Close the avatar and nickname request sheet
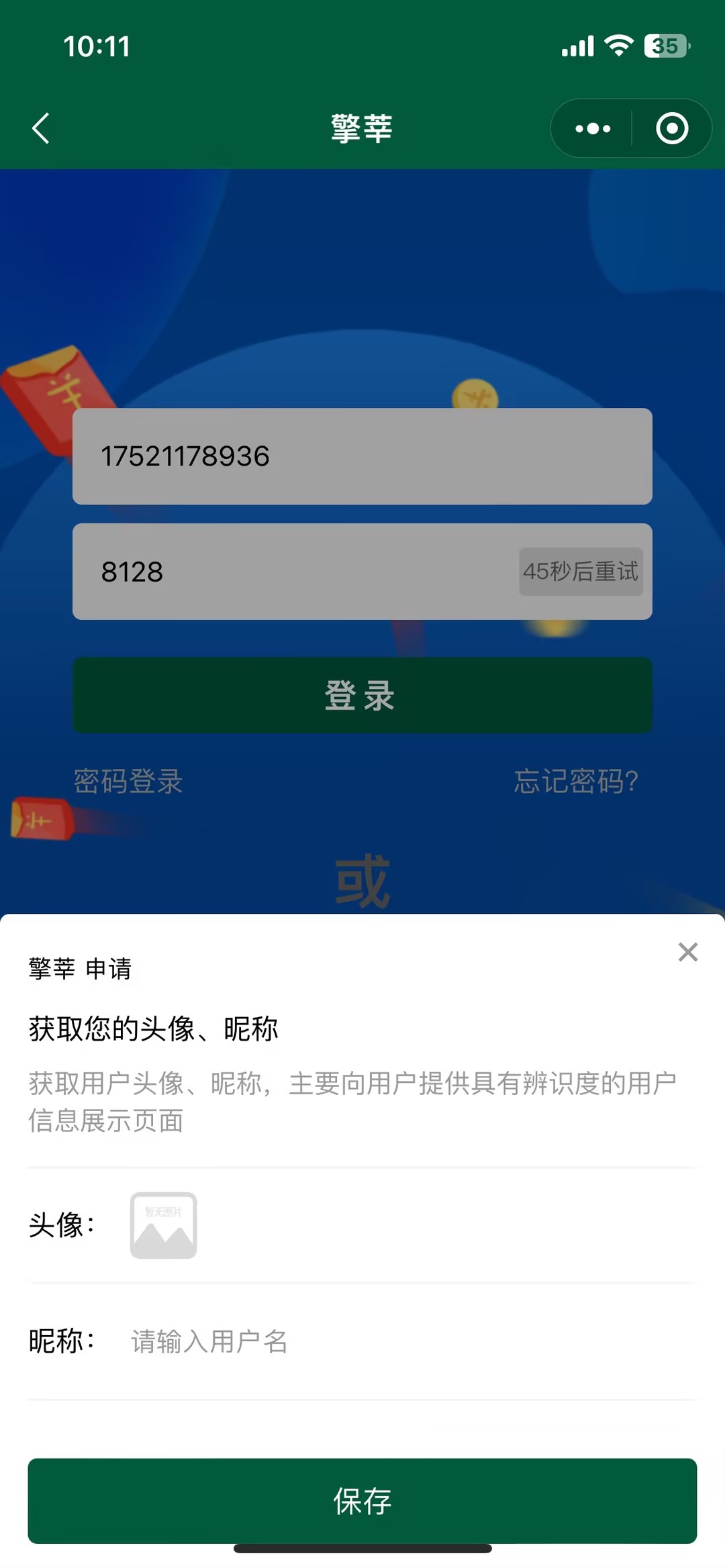Screen dimensions: 725x1568 [687, 951]
